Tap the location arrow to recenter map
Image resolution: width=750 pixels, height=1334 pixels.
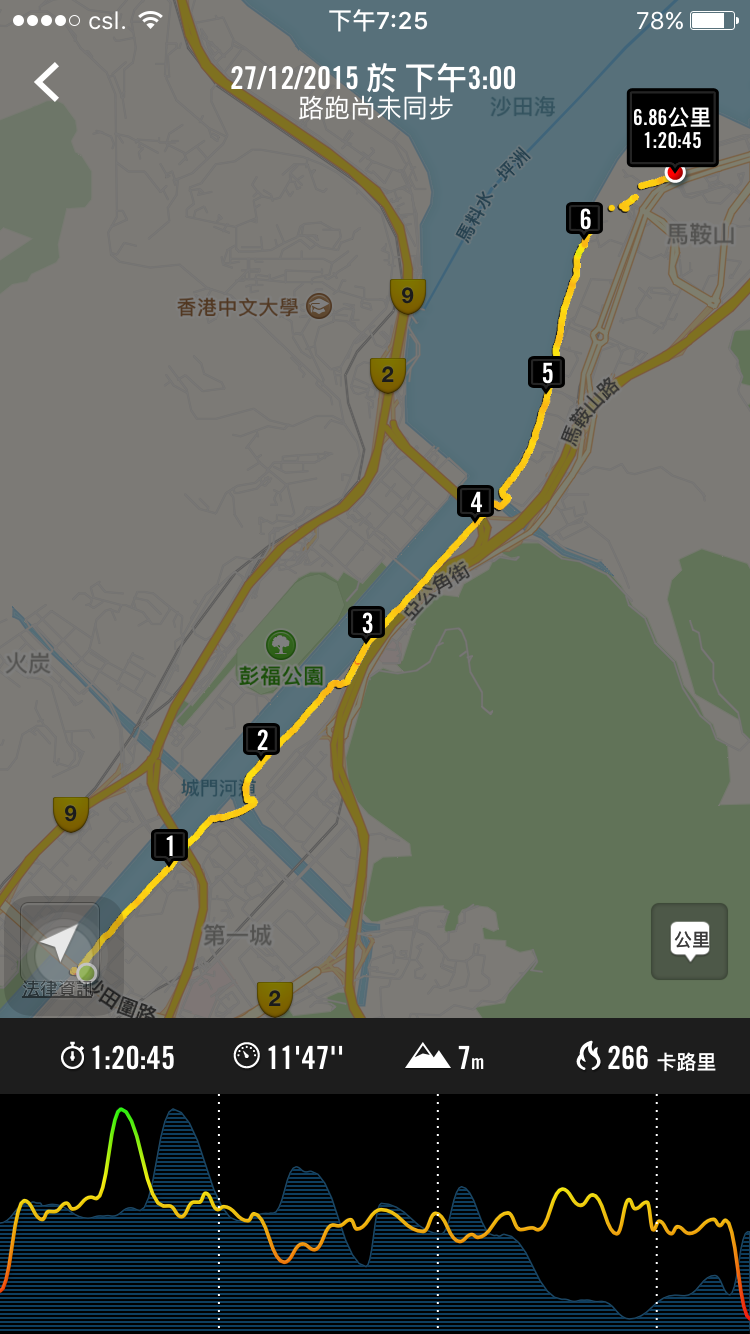coord(59,942)
